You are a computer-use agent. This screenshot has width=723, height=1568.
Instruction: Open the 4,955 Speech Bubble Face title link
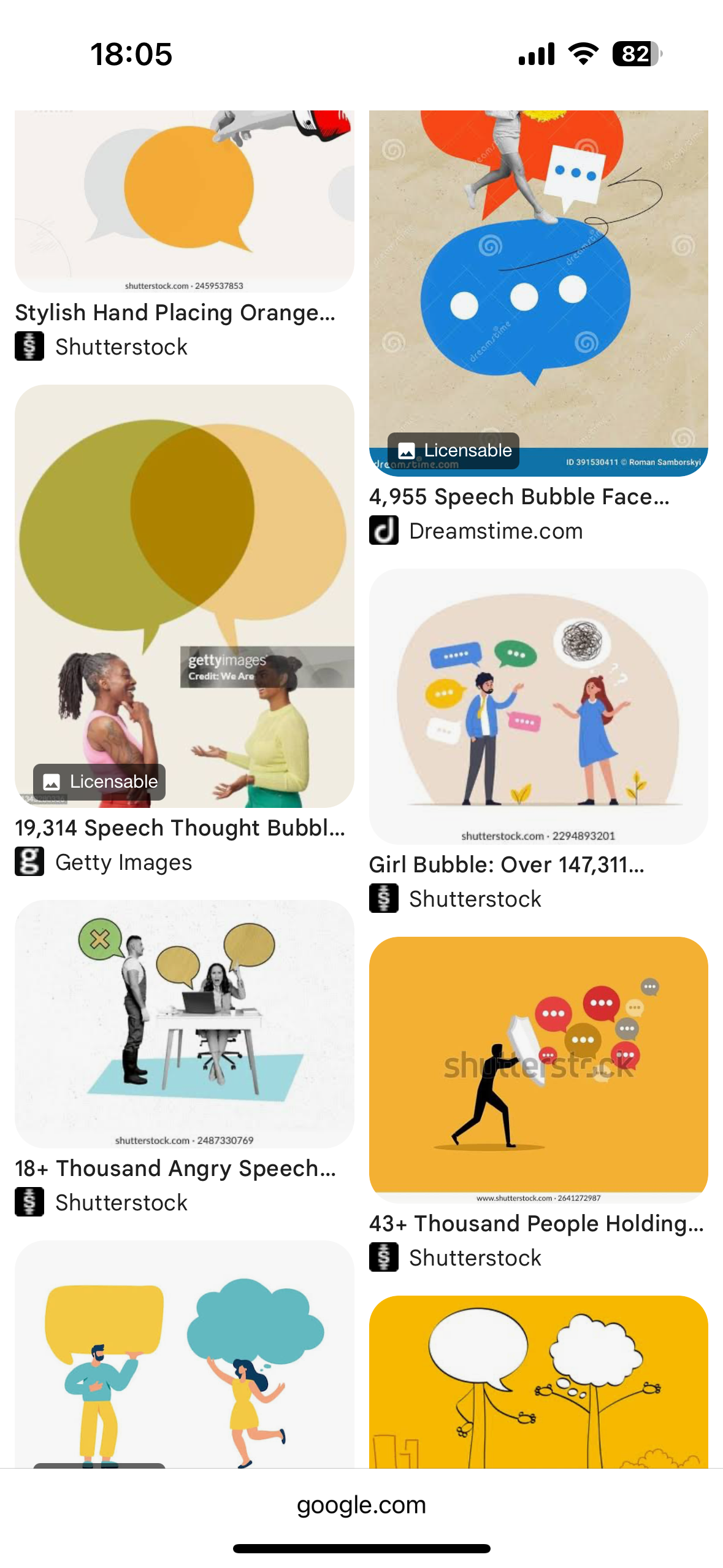519,497
